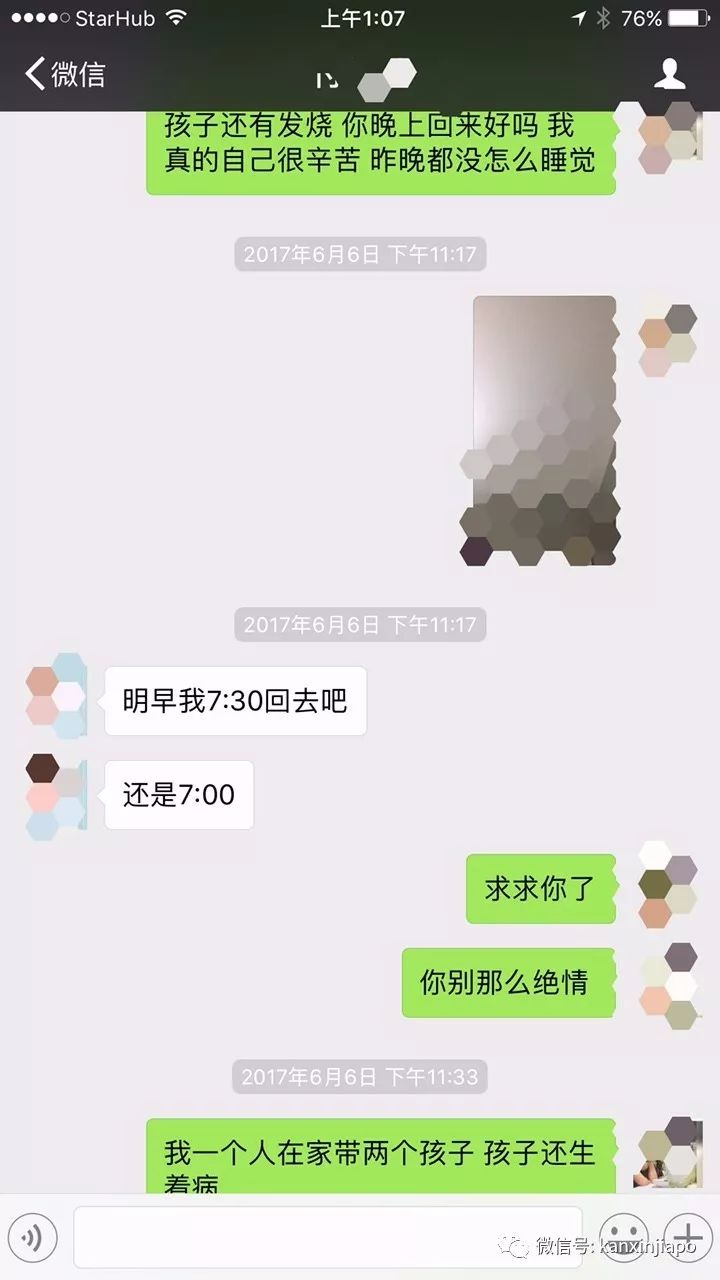Focus the message text field
The width and height of the screenshot is (720, 1280).
(x=327, y=1238)
